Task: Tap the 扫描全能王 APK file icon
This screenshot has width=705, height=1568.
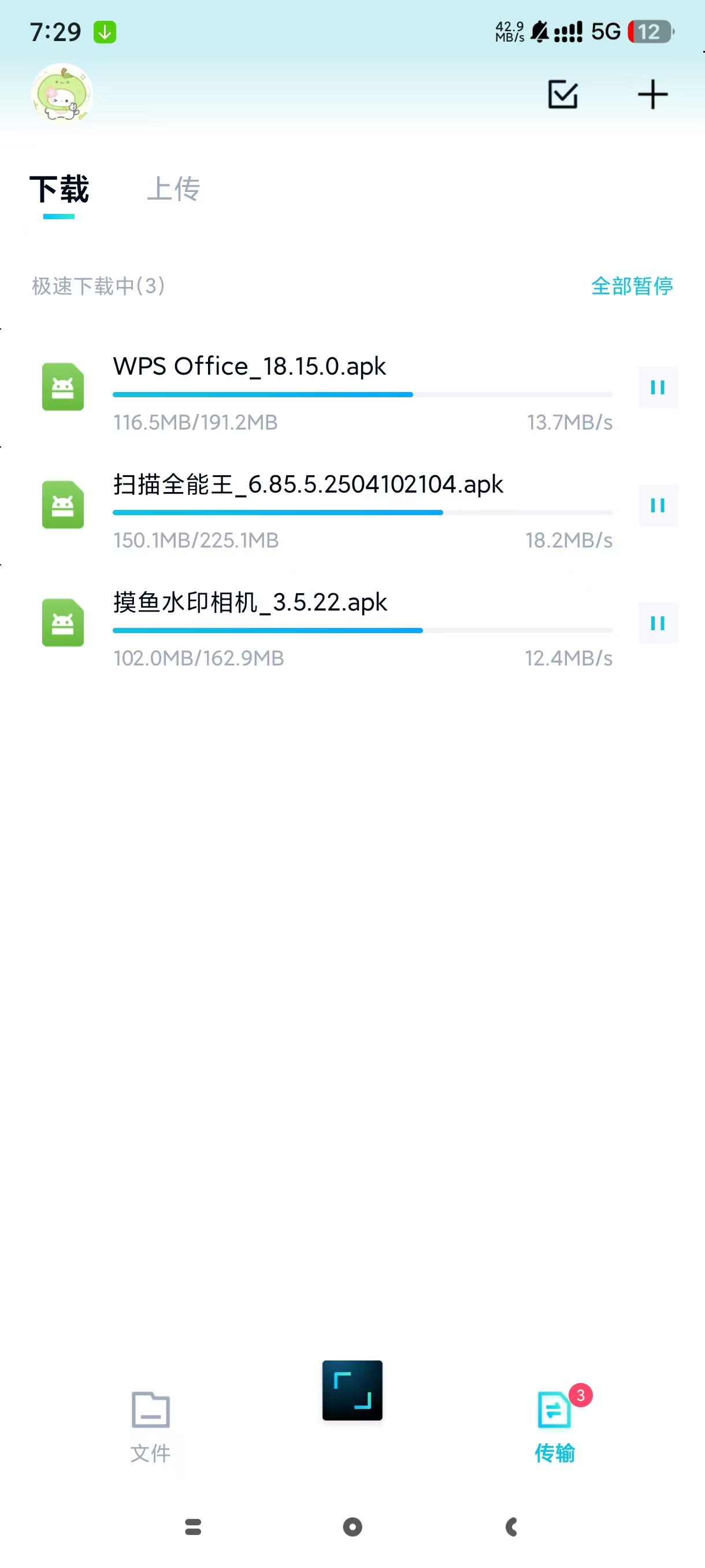Action: pyautogui.click(x=62, y=505)
